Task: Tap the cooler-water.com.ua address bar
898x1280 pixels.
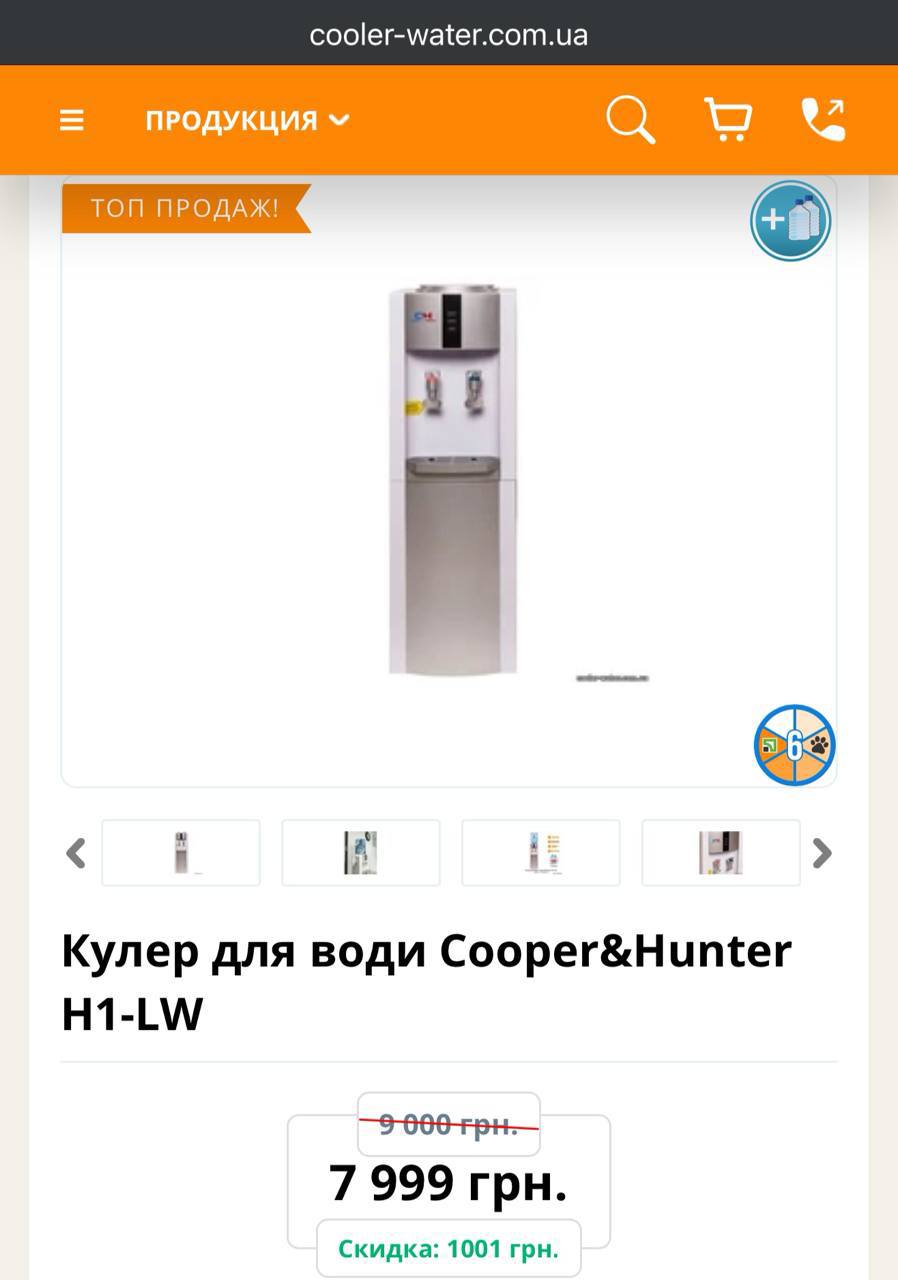Action: 449,35
